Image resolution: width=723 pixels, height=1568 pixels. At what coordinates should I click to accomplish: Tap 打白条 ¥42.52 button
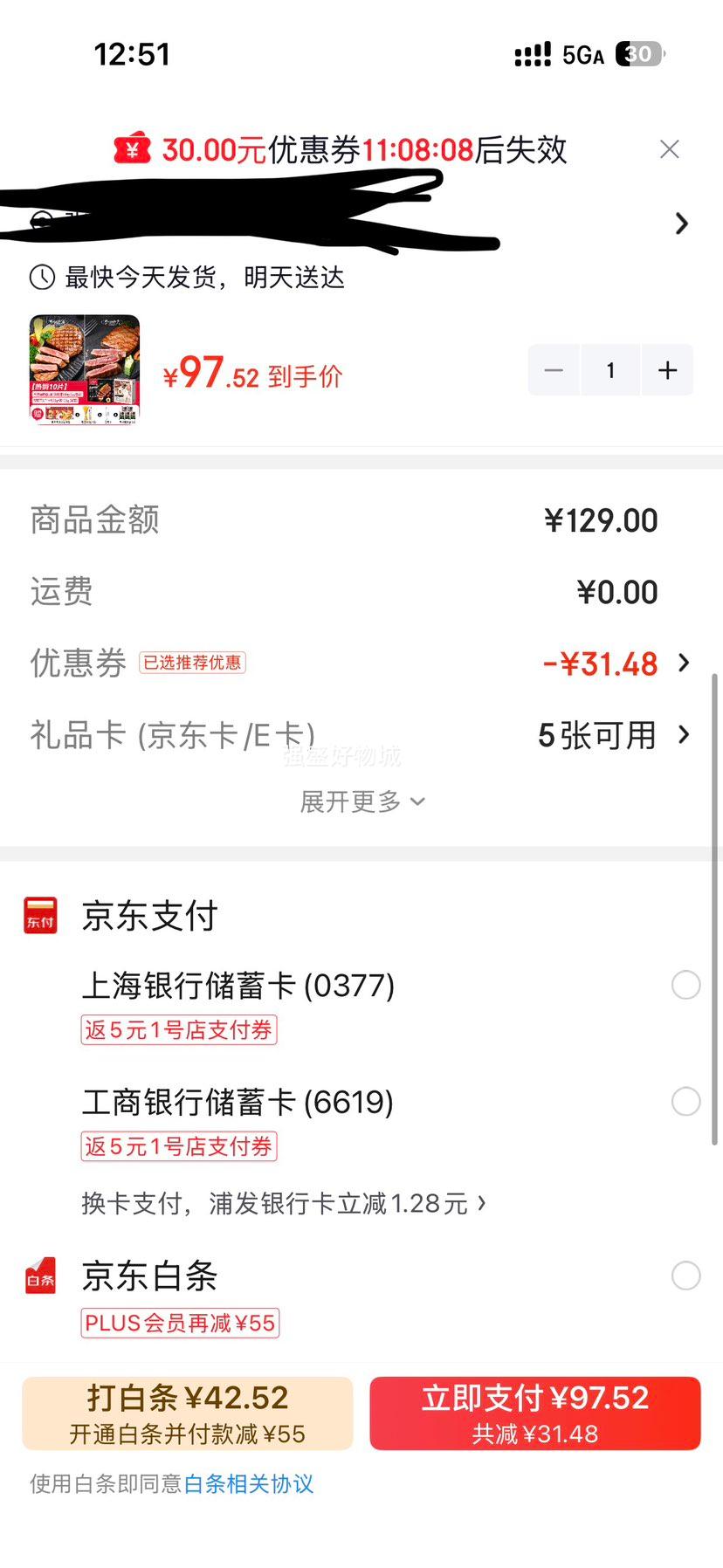pos(188,1413)
